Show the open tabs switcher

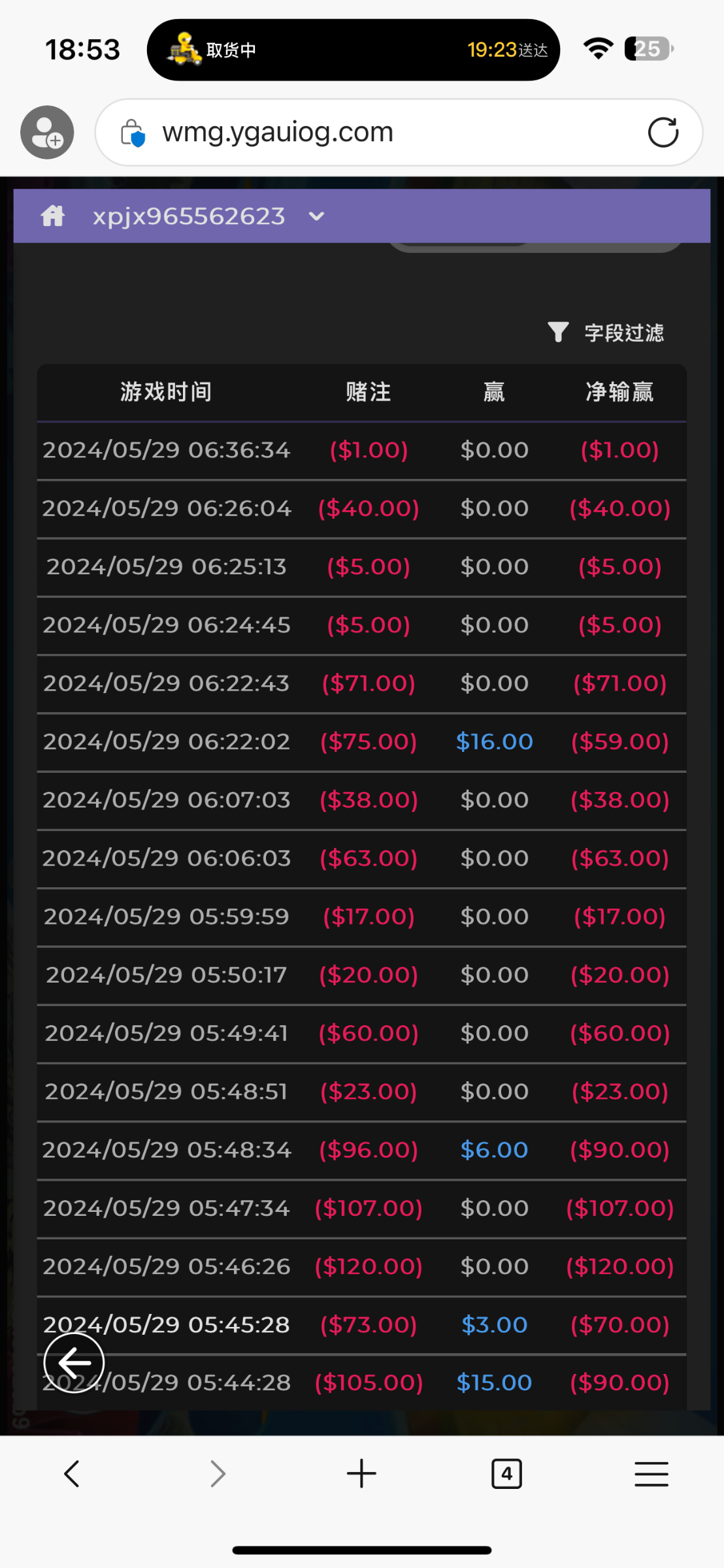pos(506,1474)
